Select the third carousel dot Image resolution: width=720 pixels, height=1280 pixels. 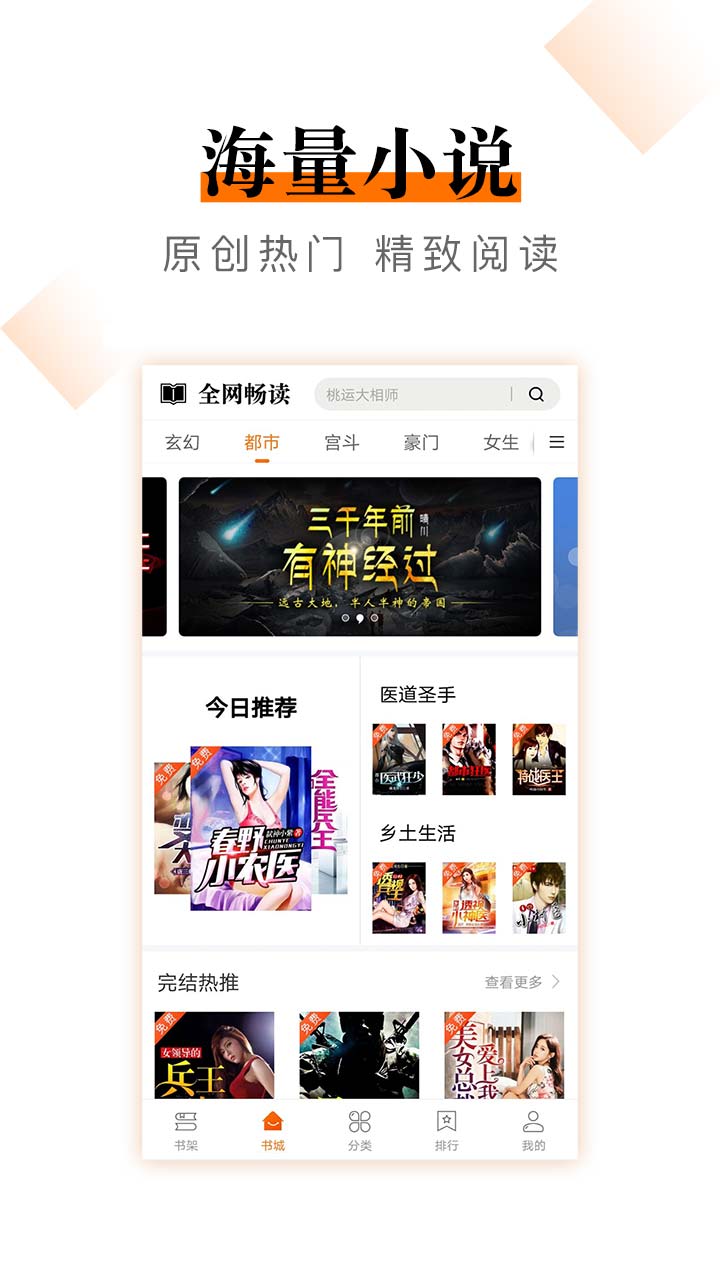pos(374,618)
